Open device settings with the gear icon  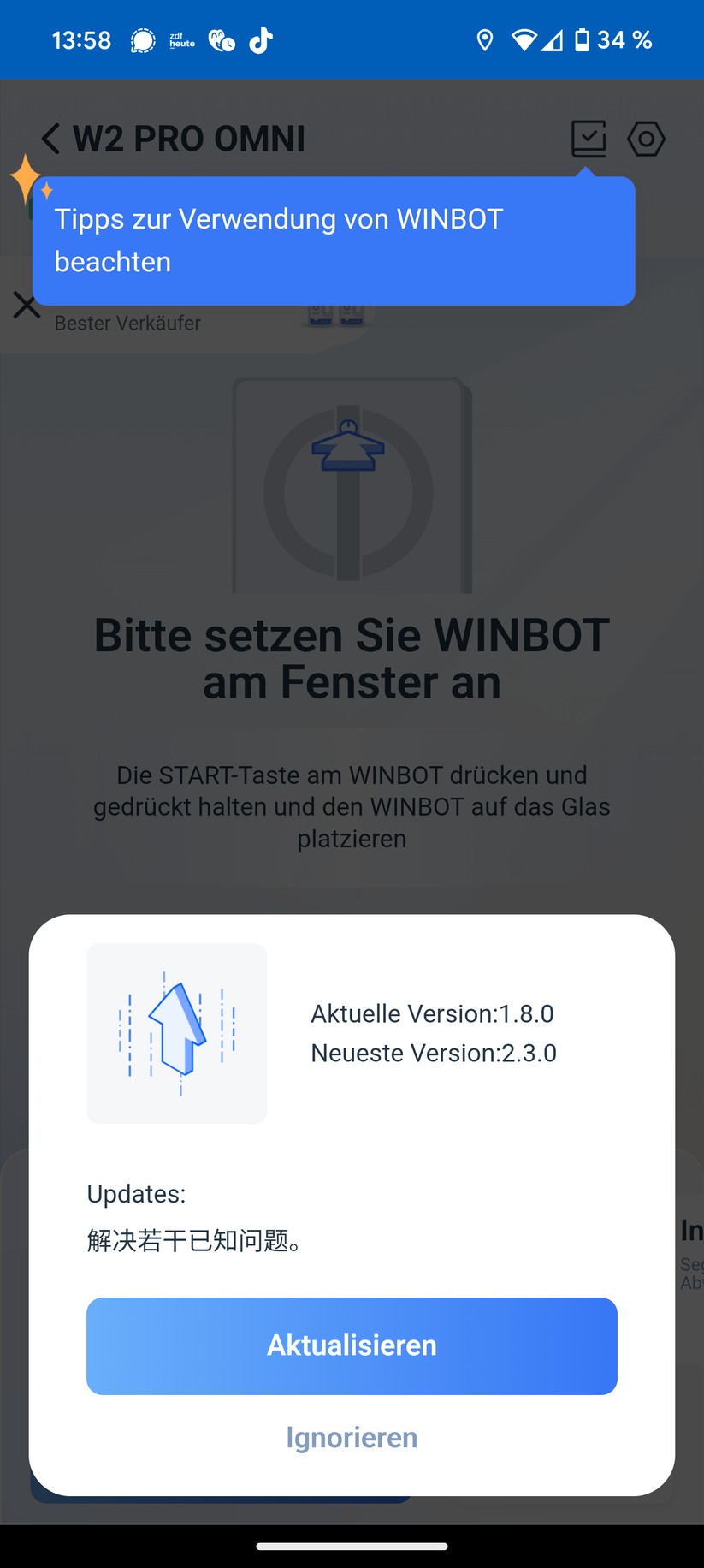pyautogui.click(x=646, y=138)
